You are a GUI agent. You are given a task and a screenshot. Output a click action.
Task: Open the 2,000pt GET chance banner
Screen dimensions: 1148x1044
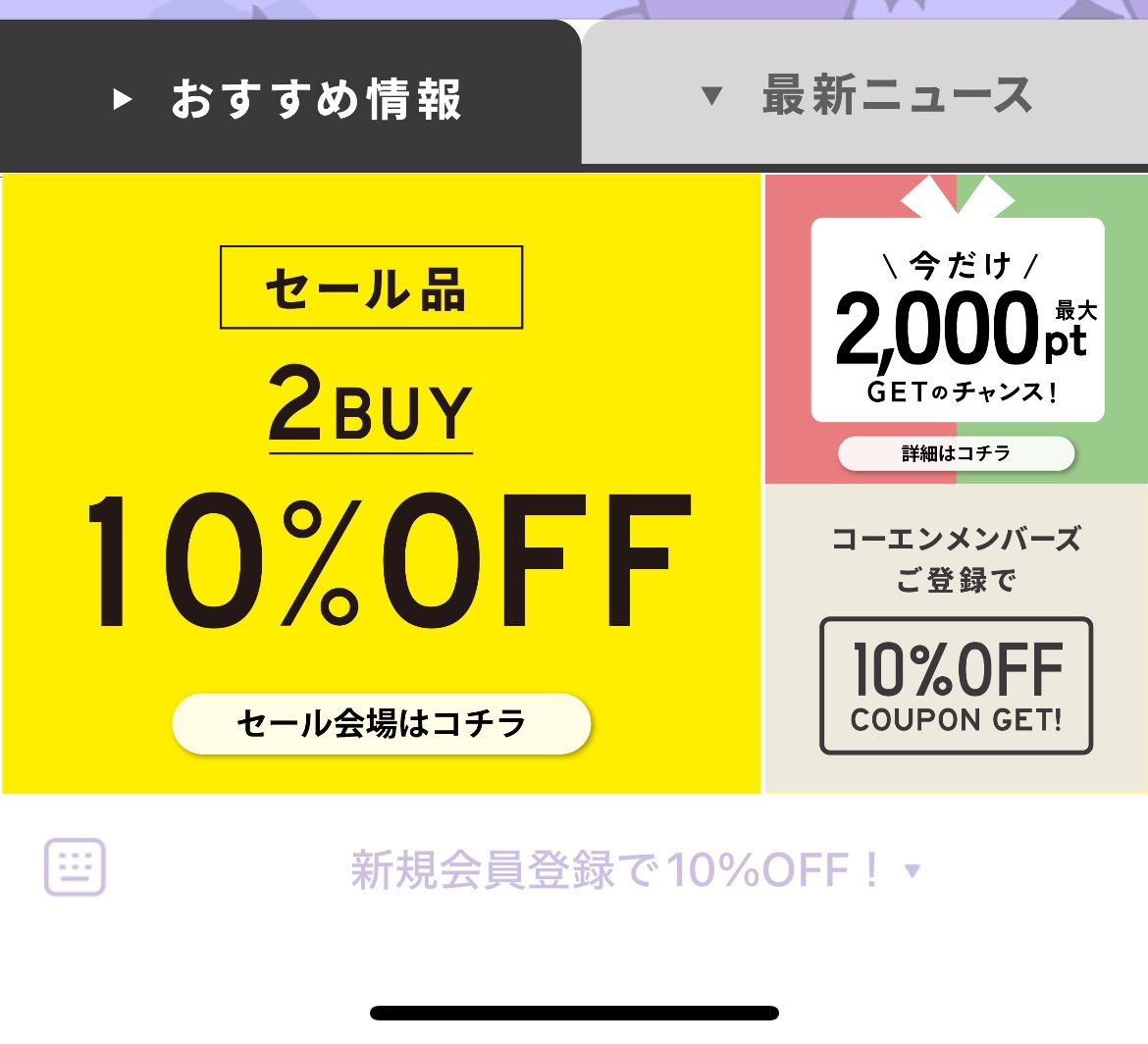(x=957, y=329)
